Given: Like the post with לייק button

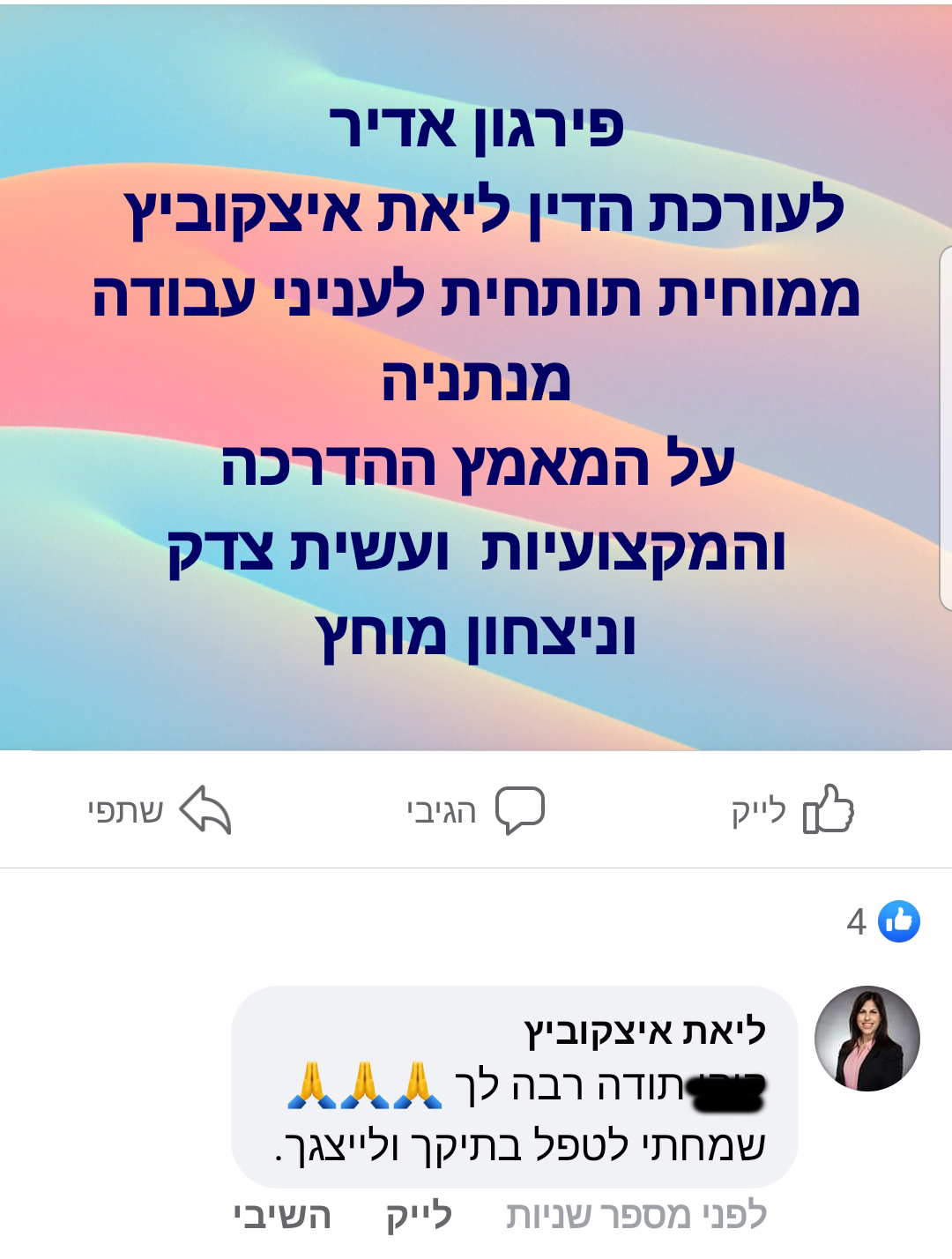Looking at the screenshot, I should (x=792, y=809).
